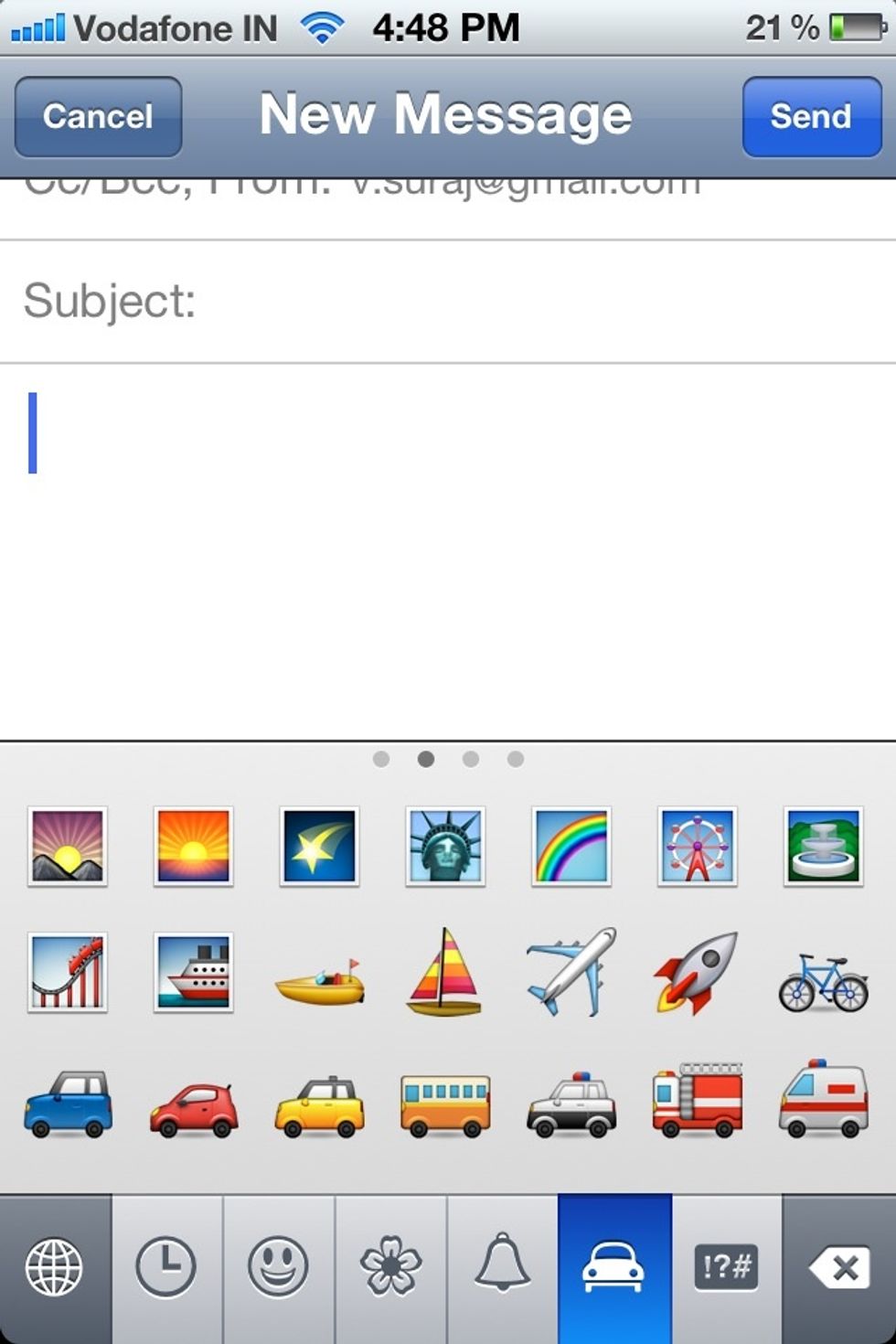The width and height of the screenshot is (896, 1344).
Task: Insert the rainbow emoji
Action: click(571, 846)
